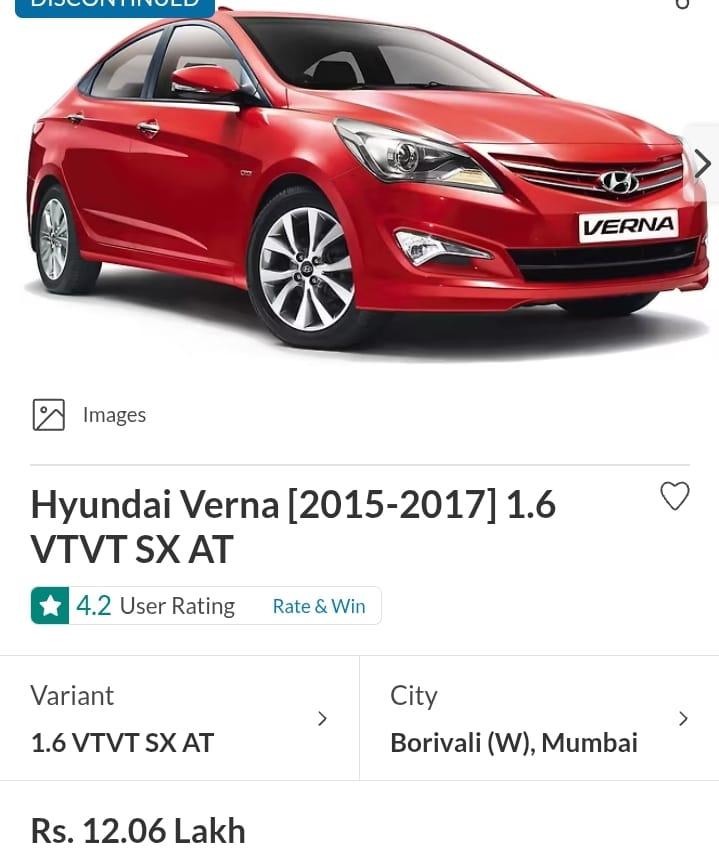Change the Variant 1.6 VTVT SX AT
The image size is (719, 862).
(x=179, y=719)
